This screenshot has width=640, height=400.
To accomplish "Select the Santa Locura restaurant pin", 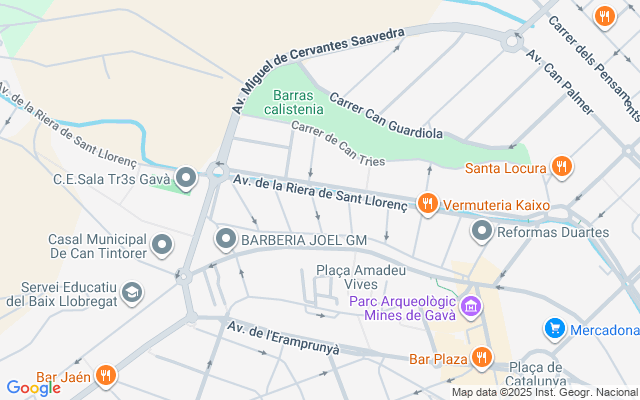I will pyautogui.click(x=562, y=167).
